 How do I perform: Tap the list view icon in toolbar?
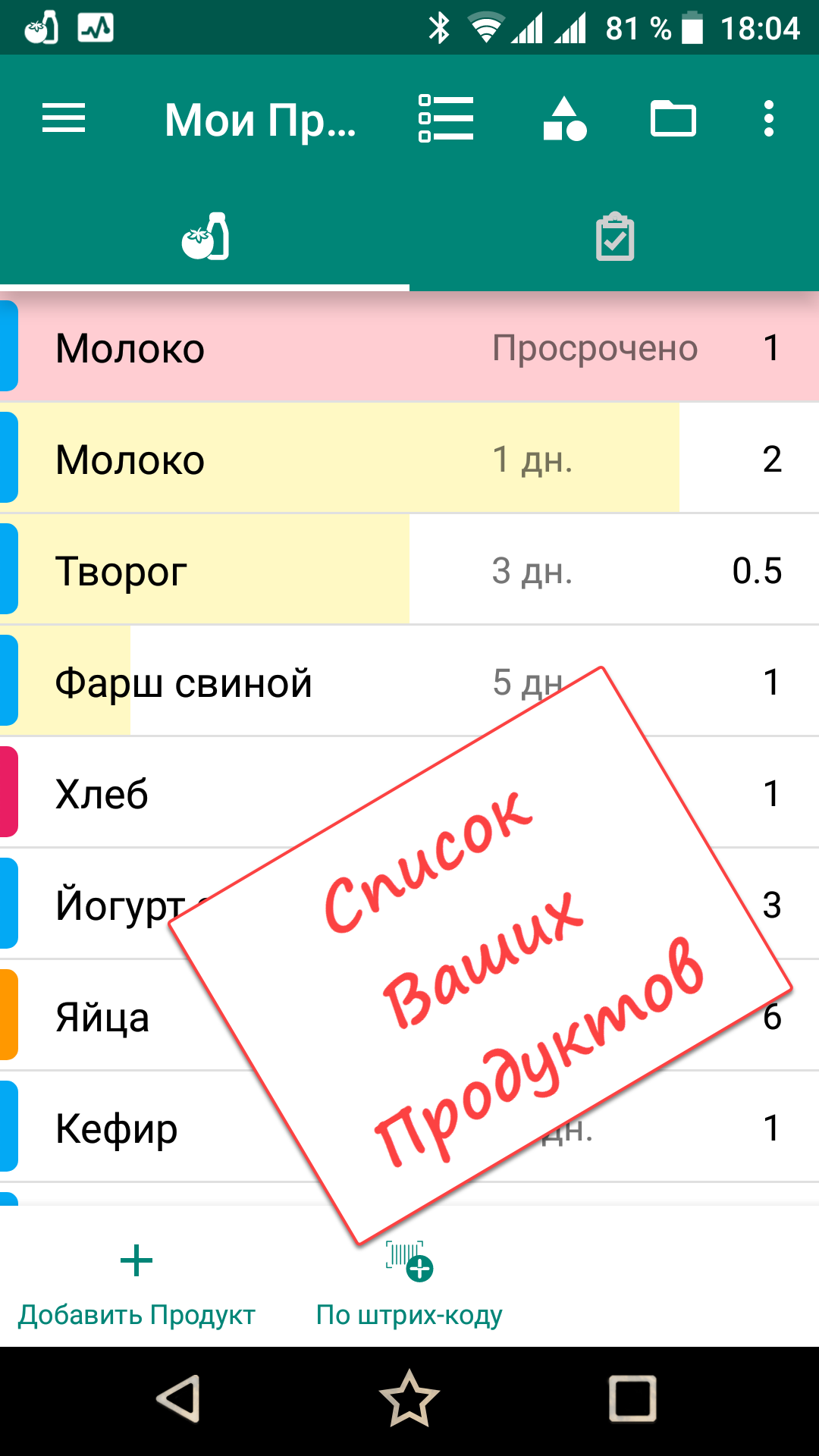coord(446,118)
